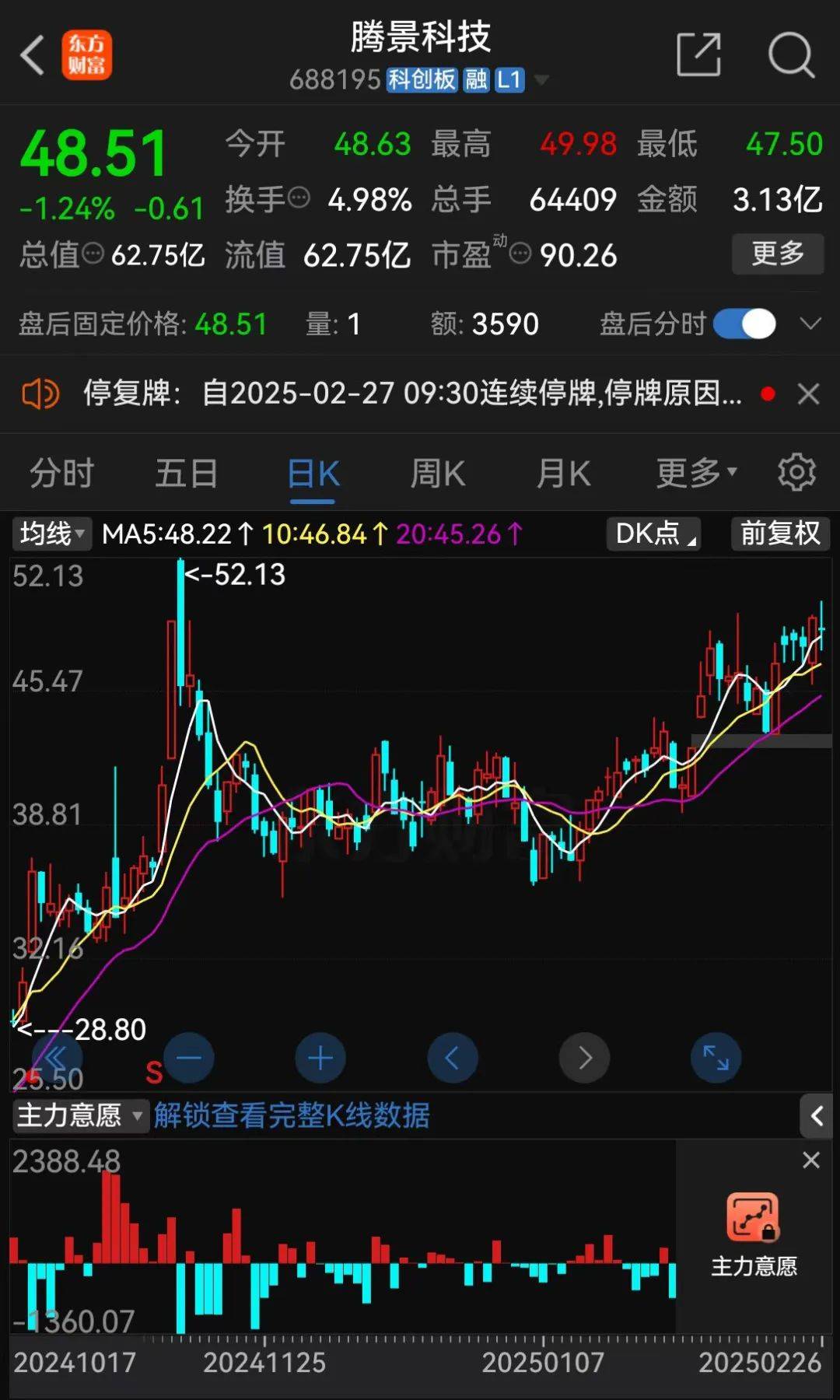Click the right arrow chart navigation icon
This screenshot has height=1400, width=840.
point(584,1058)
